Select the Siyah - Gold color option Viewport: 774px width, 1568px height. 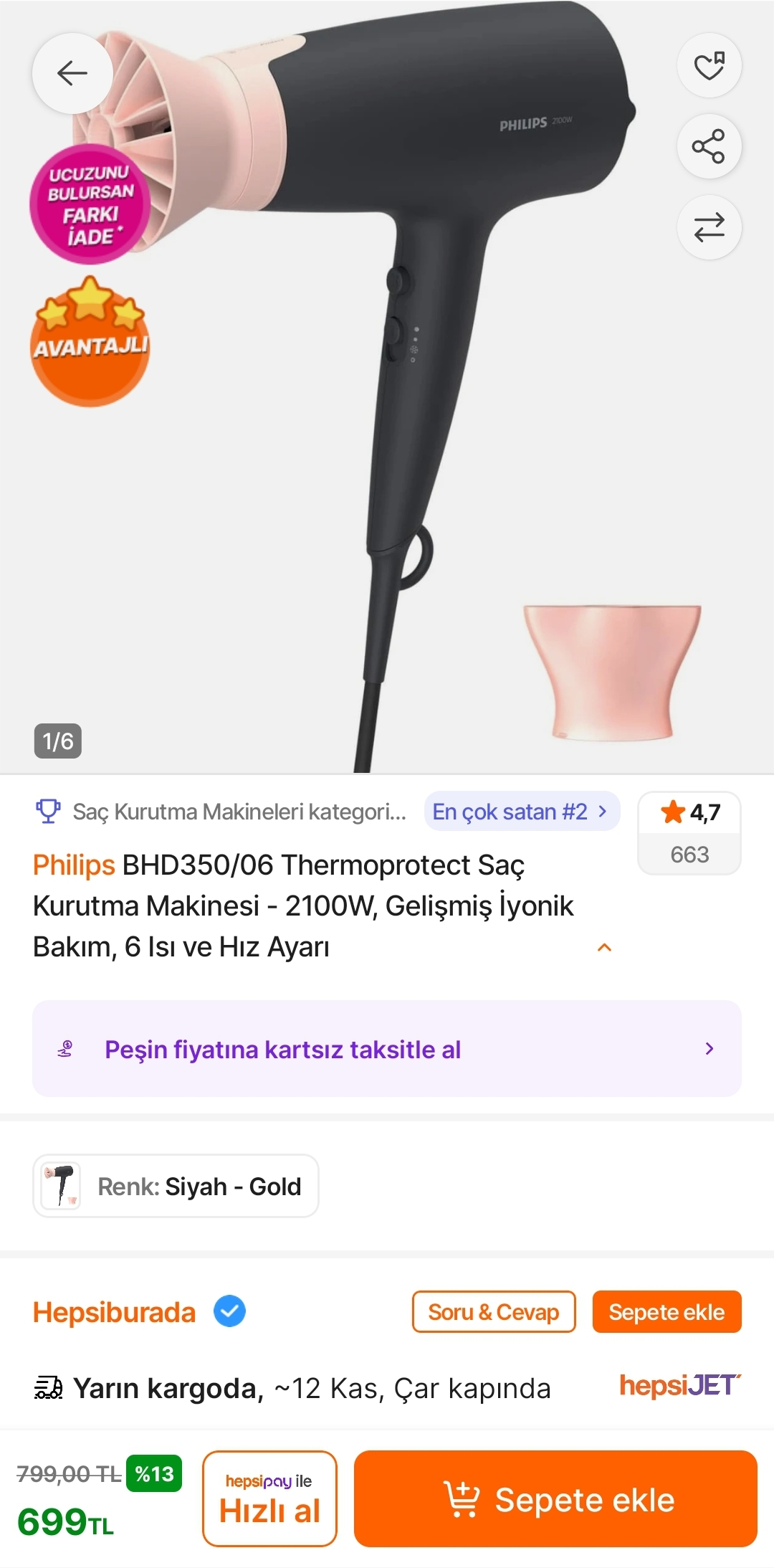click(x=176, y=1187)
